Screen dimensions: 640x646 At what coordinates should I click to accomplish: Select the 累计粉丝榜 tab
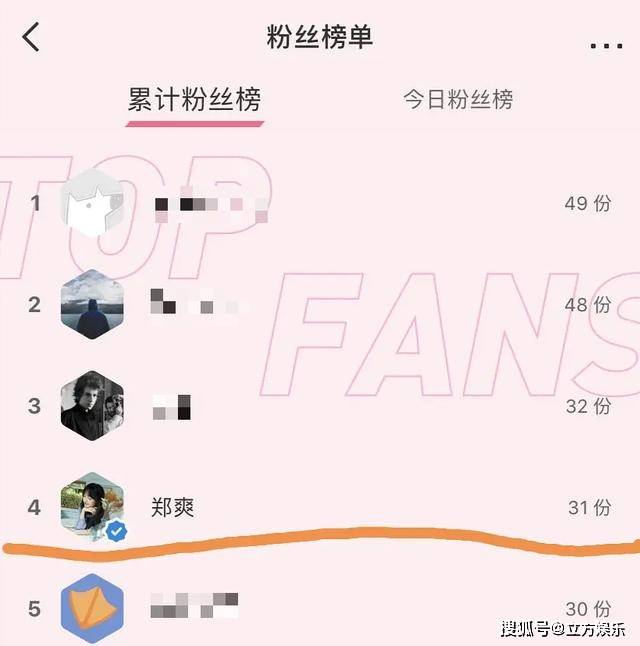[195, 99]
